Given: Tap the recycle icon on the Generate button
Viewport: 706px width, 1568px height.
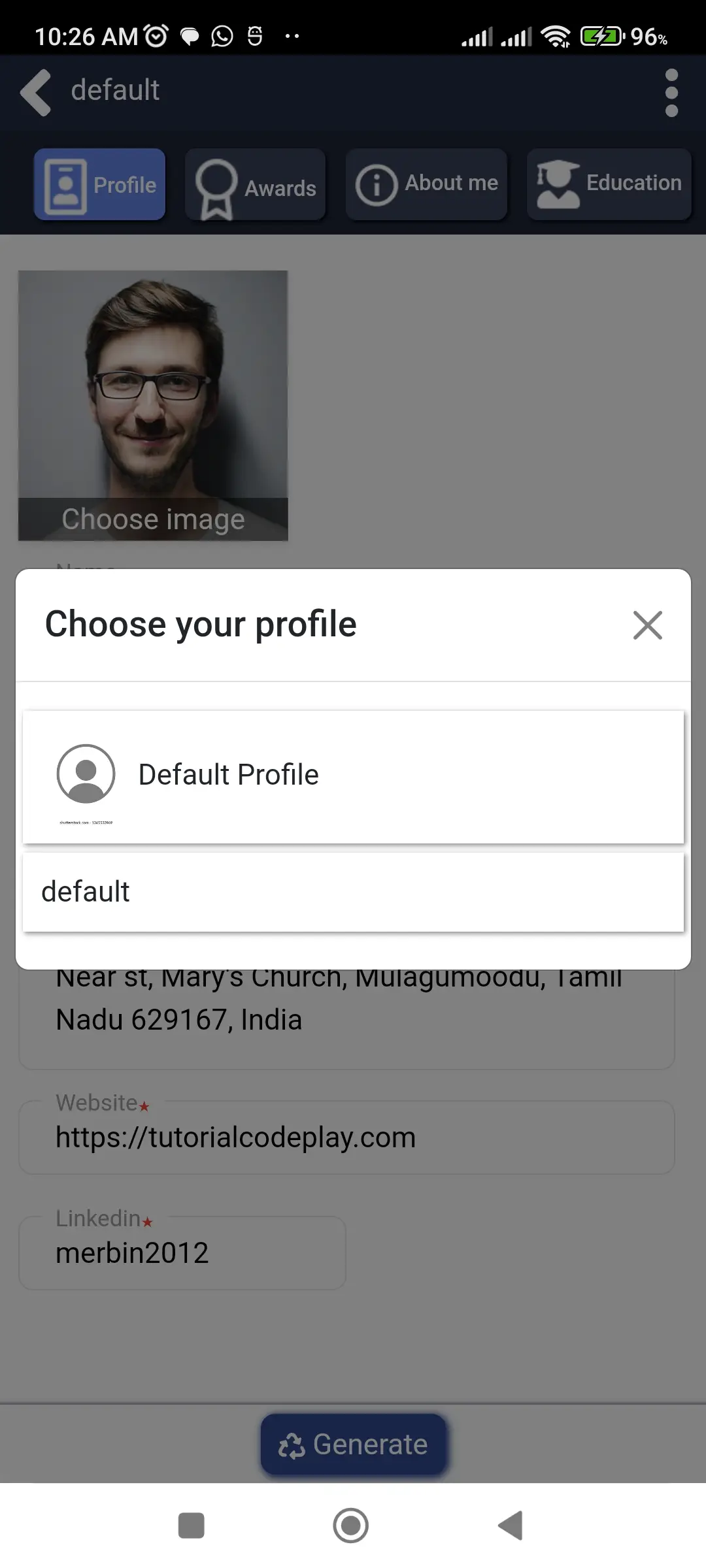Looking at the screenshot, I should [294, 1444].
